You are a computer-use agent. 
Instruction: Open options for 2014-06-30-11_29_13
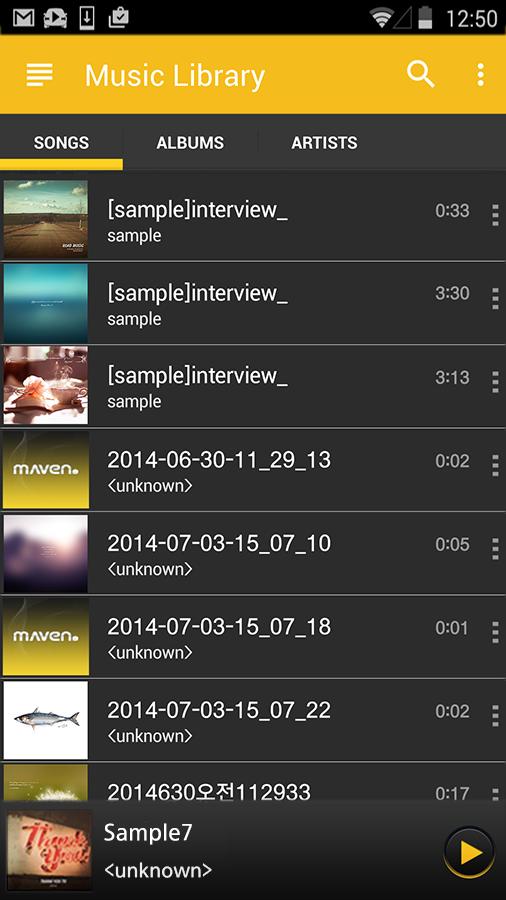pyautogui.click(x=495, y=465)
